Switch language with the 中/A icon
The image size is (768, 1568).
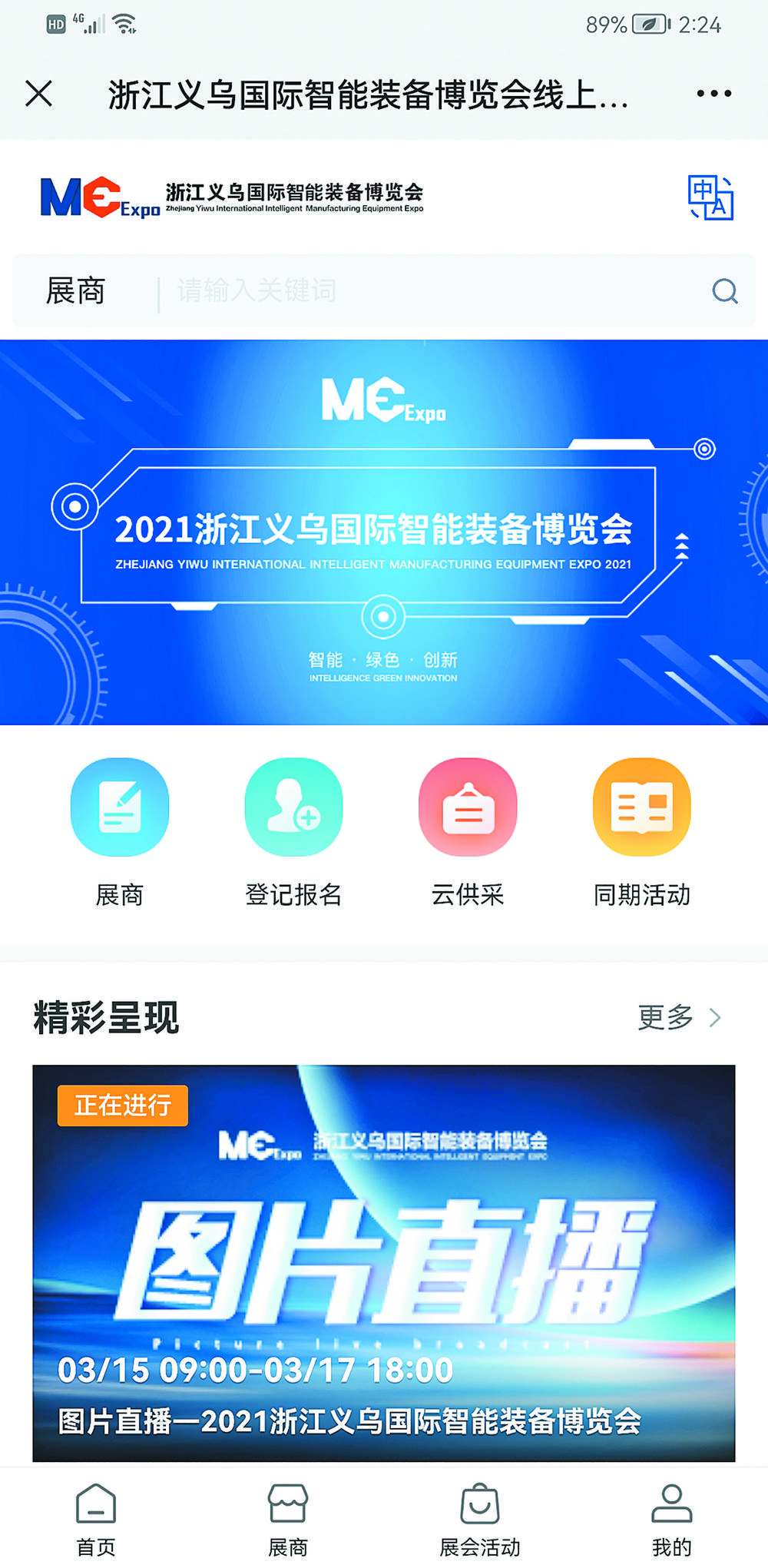pyautogui.click(x=710, y=197)
